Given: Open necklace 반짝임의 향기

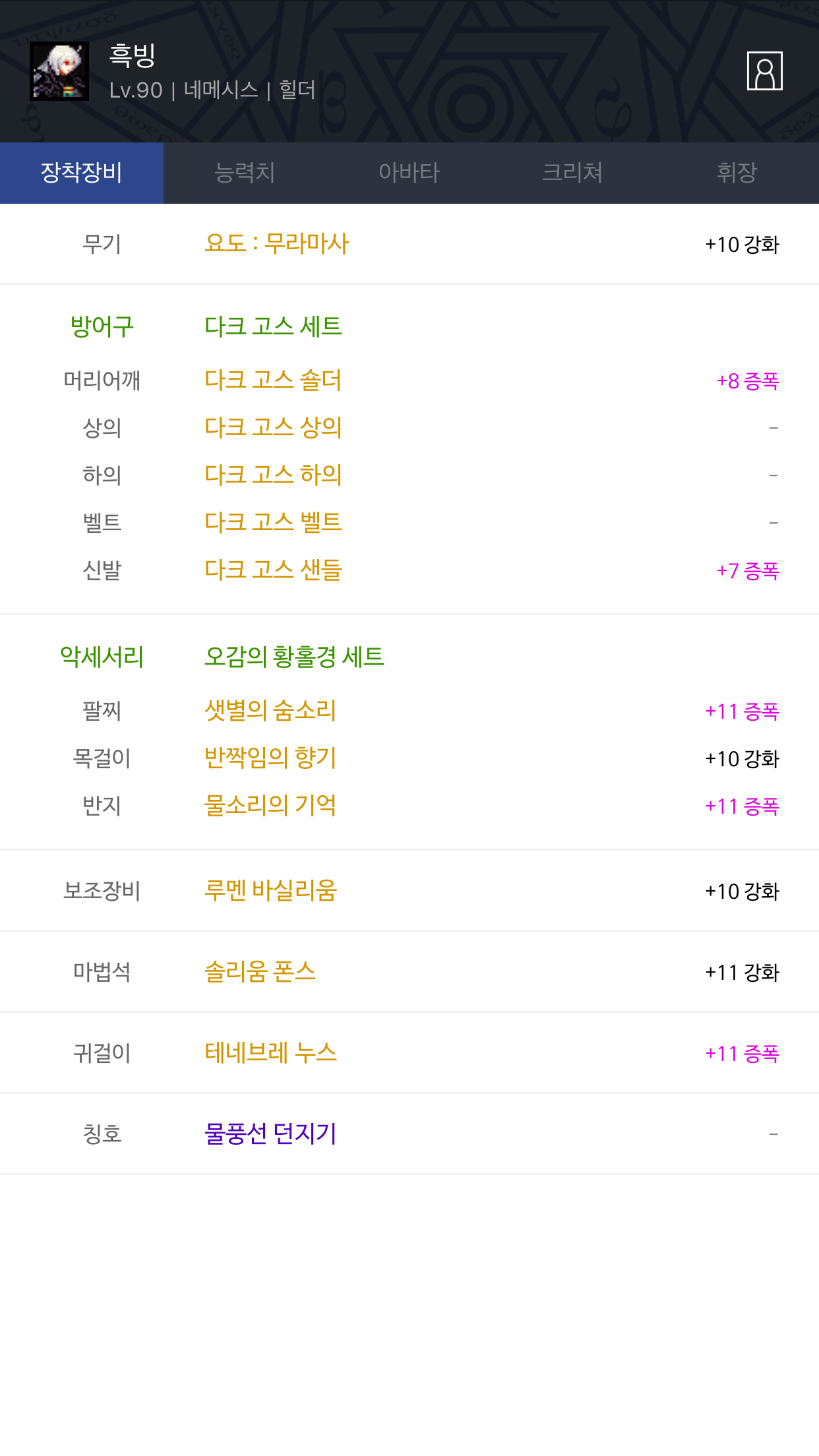Looking at the screenshot, I should click(x=270, y=758).
